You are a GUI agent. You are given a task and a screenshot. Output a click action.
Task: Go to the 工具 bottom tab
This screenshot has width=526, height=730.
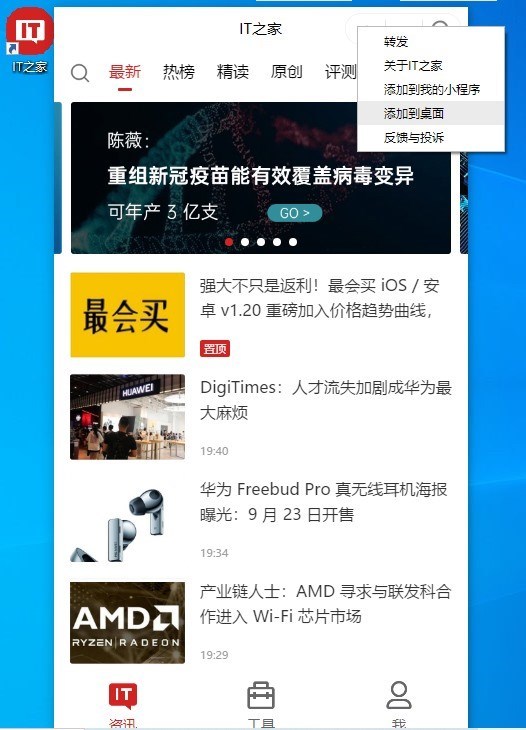261,704
